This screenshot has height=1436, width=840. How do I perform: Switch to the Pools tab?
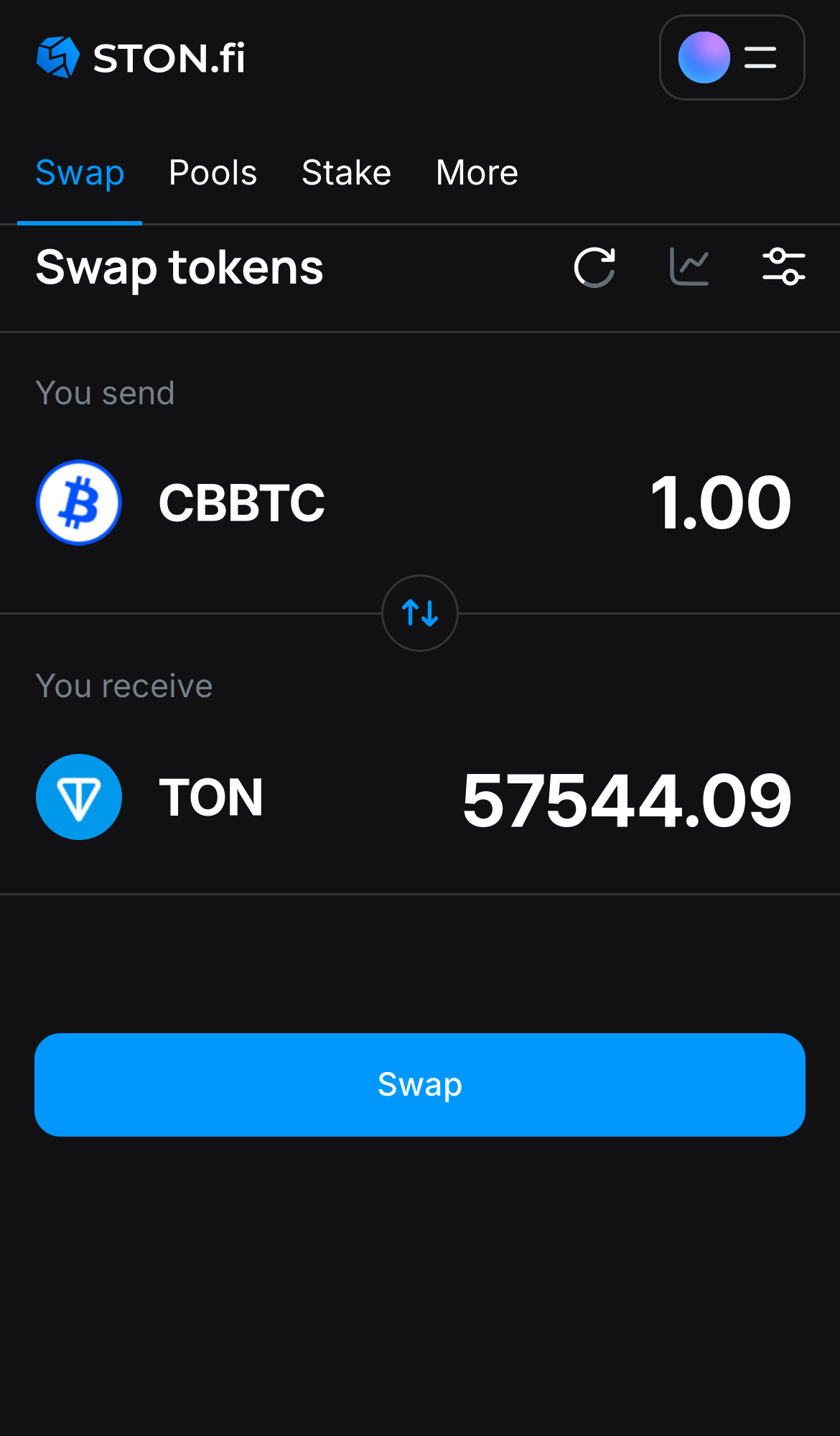click(x=213, y=173)
